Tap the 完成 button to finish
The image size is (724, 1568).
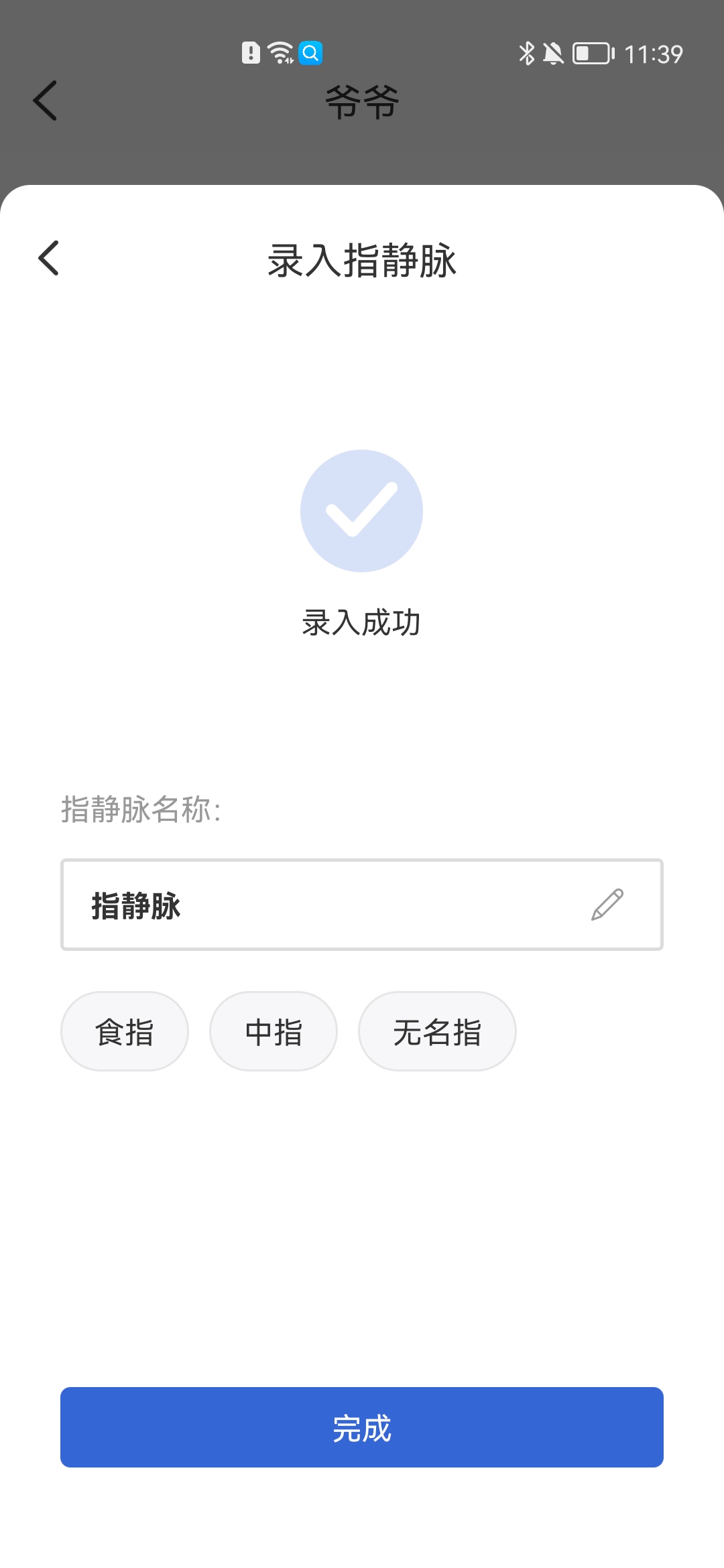pyautogui.click(x=362, y=1427)
